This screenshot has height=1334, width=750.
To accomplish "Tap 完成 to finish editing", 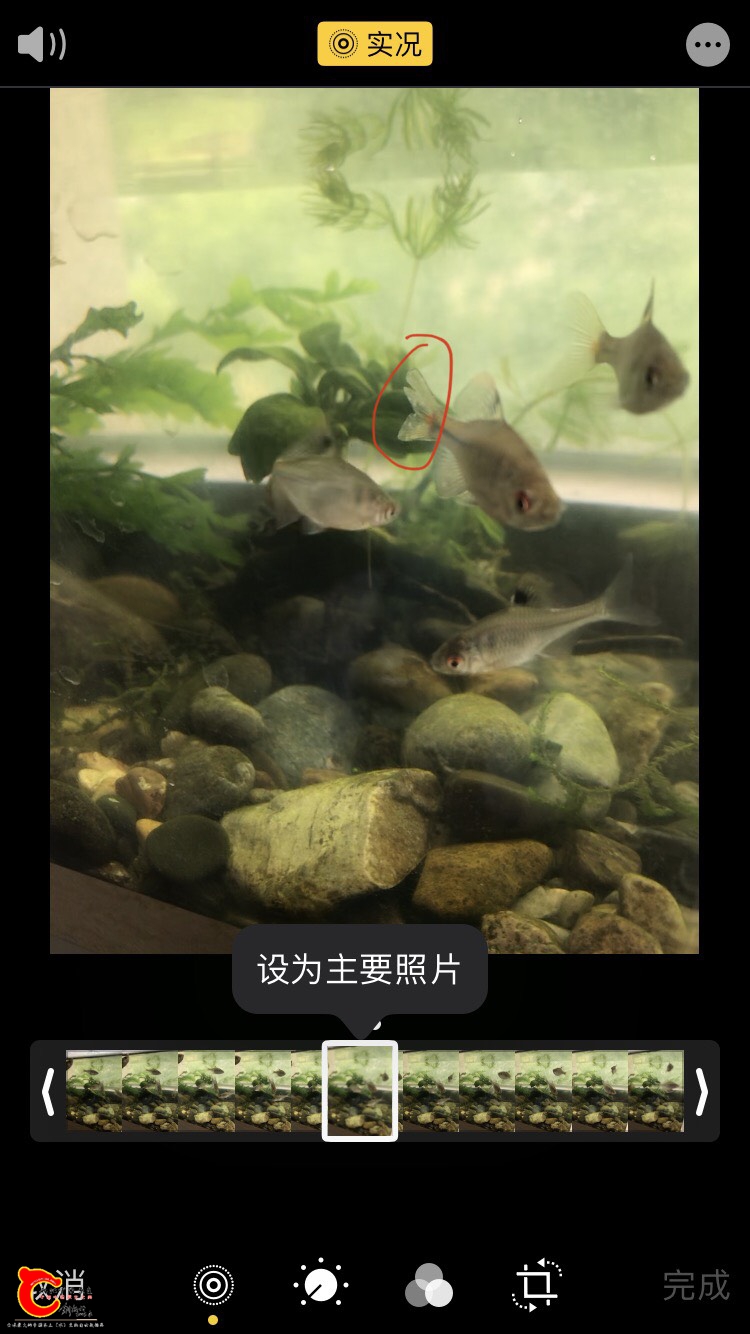I will [x=695, y=1285].
